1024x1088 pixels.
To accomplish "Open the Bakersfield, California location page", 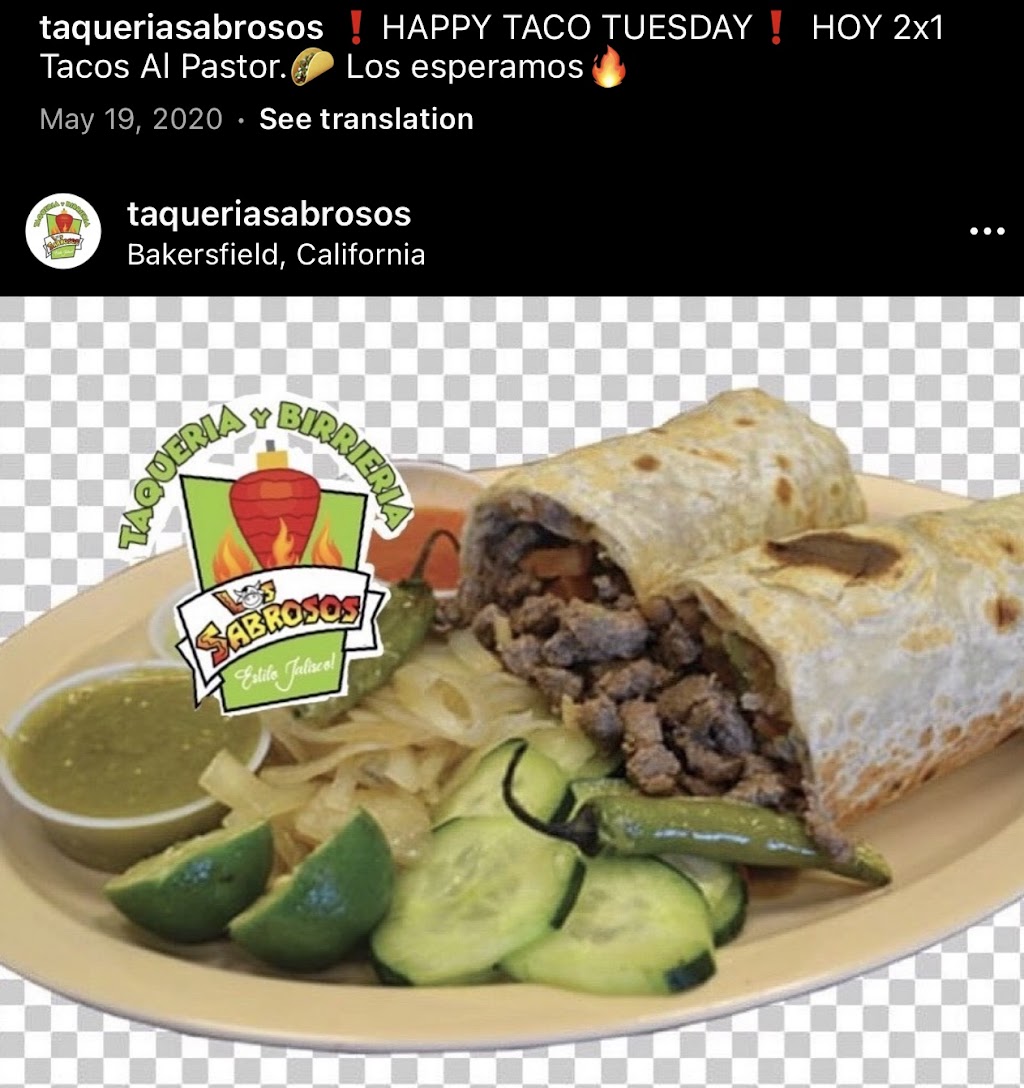I will (275, 255).
